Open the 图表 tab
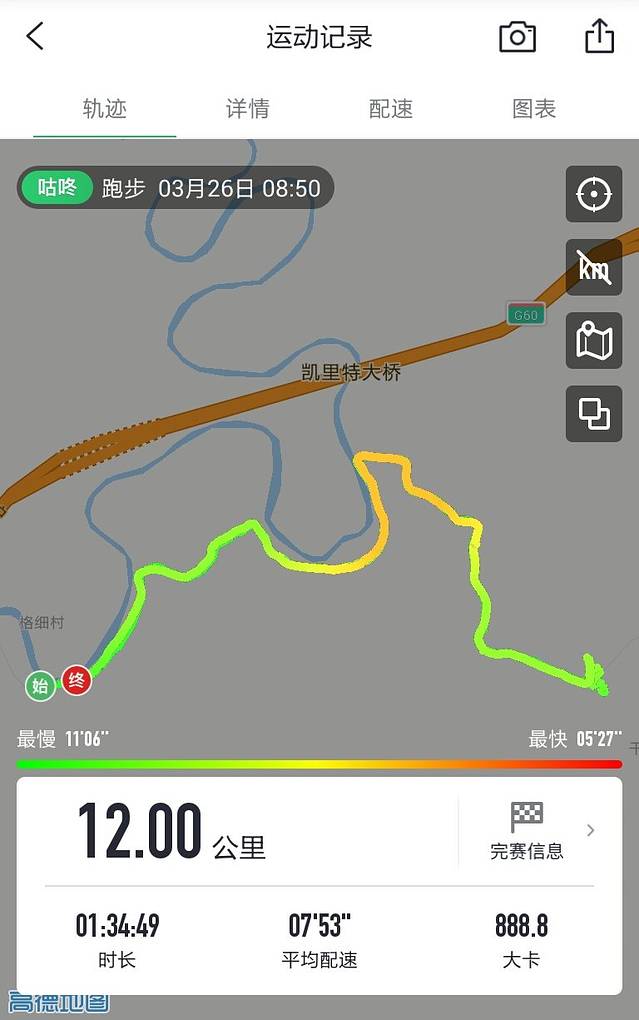Screen dimensions: 639x1020 pyautogui.click(x=534, y=109)
